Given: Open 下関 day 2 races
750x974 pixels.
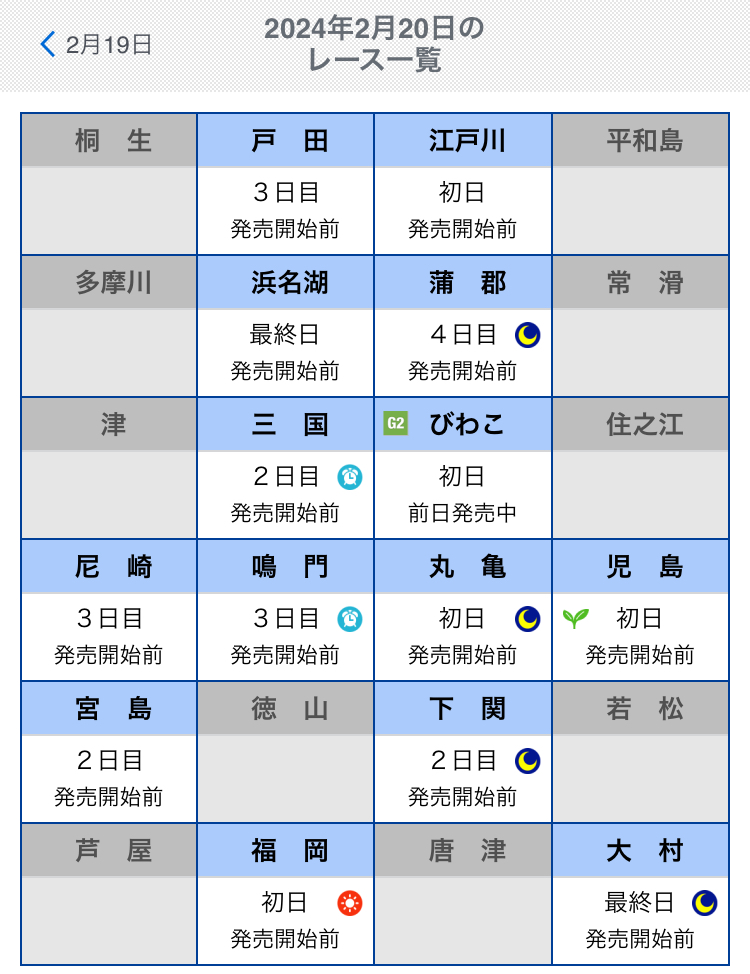Looking at the screenshot, I should pos(463,753).
